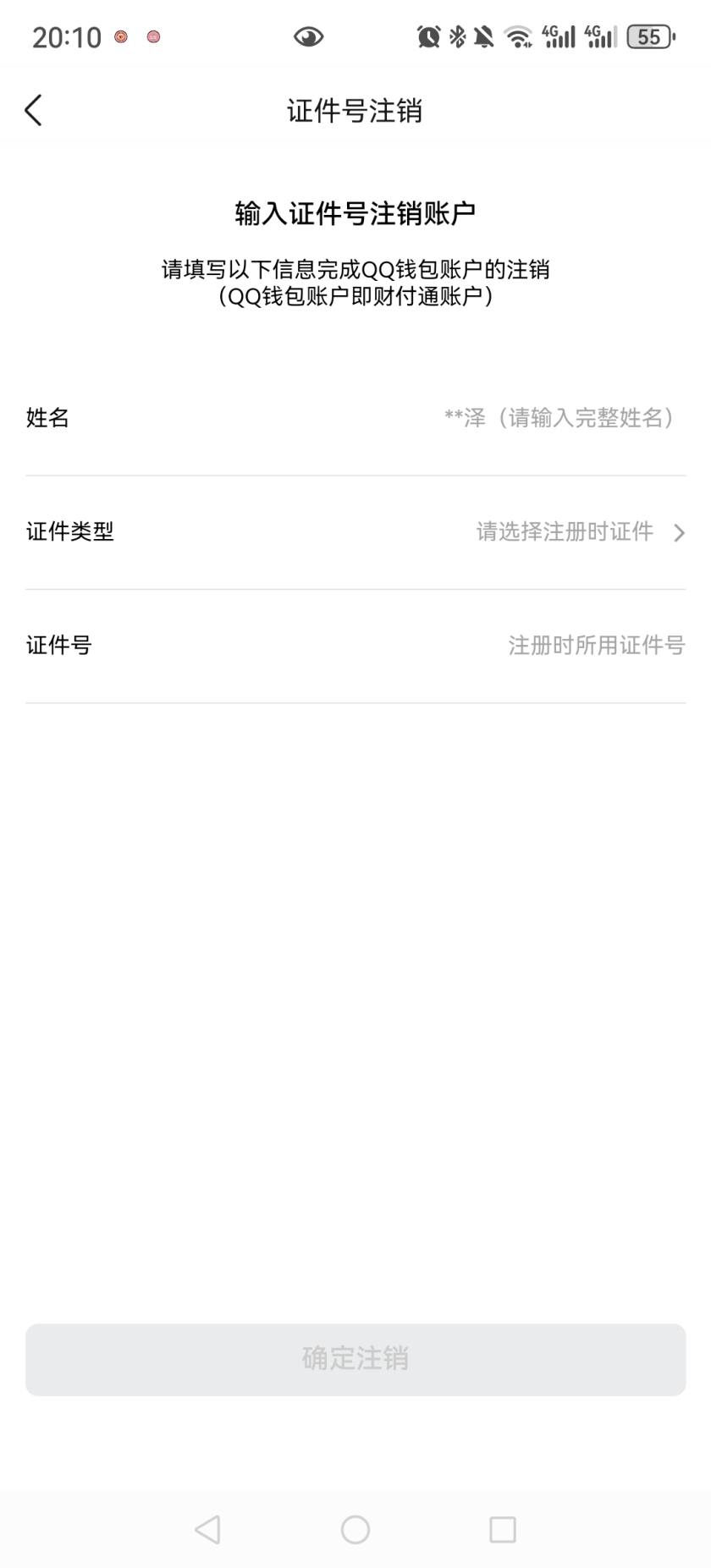Tap the system home button
Viewport: 711px width, 1568px height.
point(355,1529)
